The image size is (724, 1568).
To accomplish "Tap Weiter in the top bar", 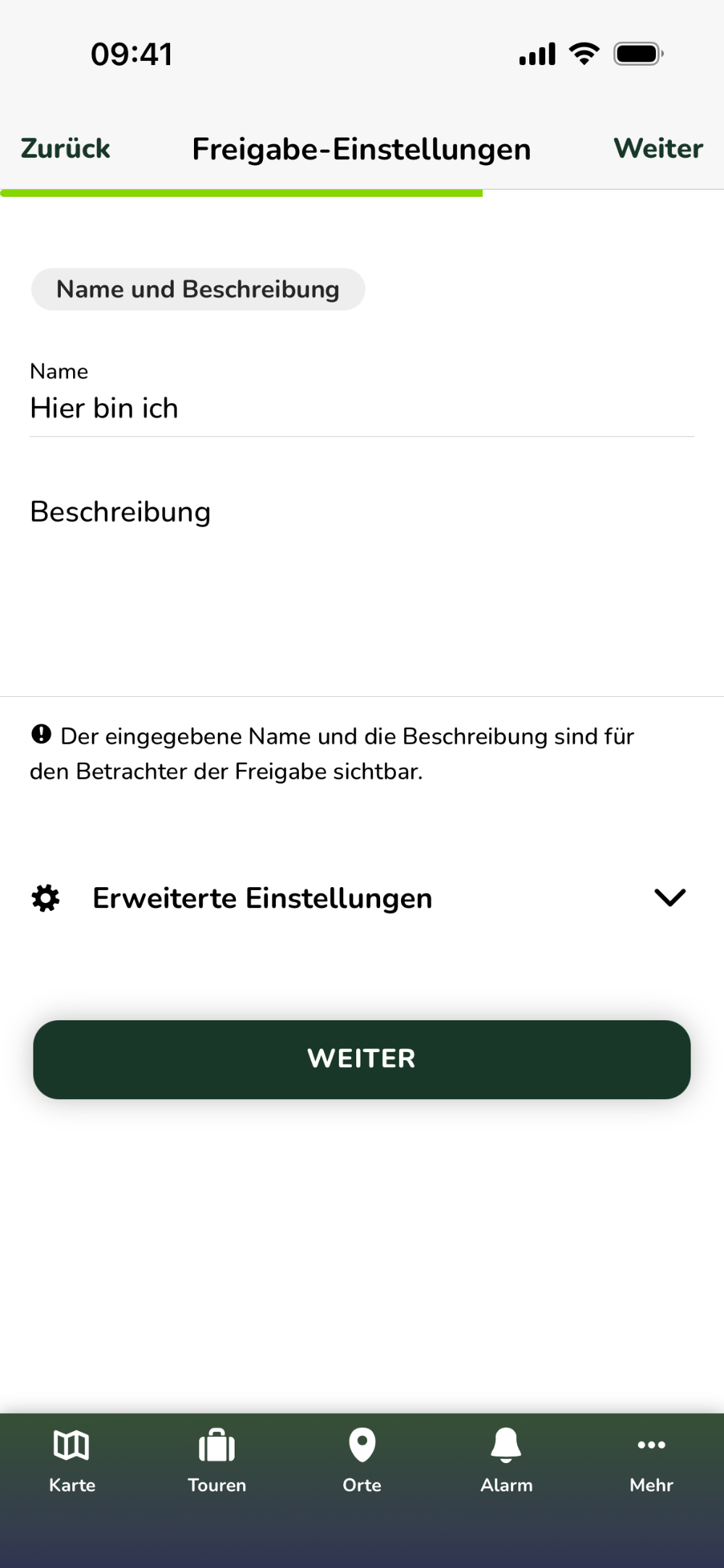I will [x=657, y=148].
